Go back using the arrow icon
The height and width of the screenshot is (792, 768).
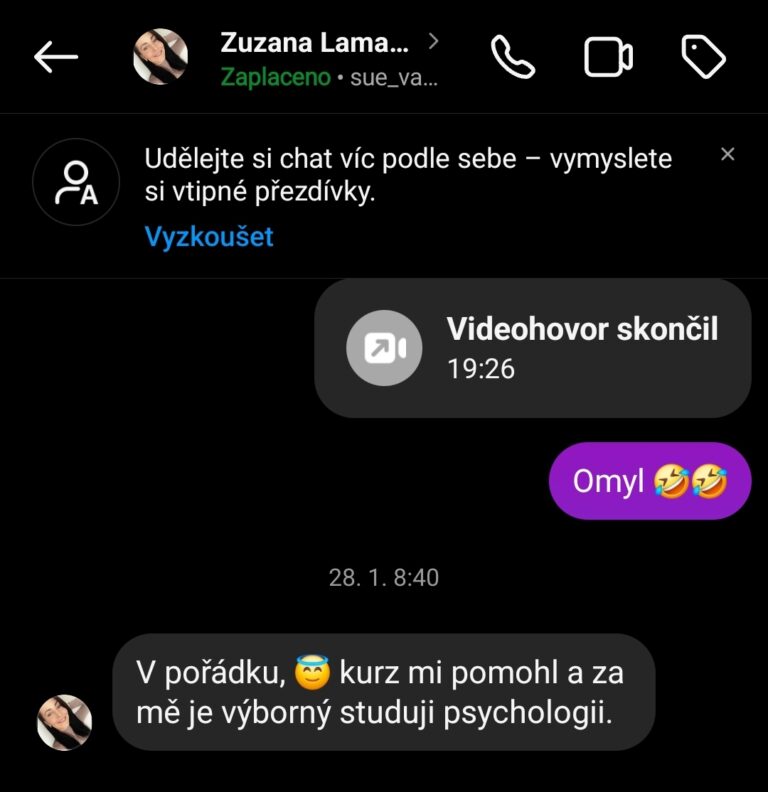click(56, 58)
